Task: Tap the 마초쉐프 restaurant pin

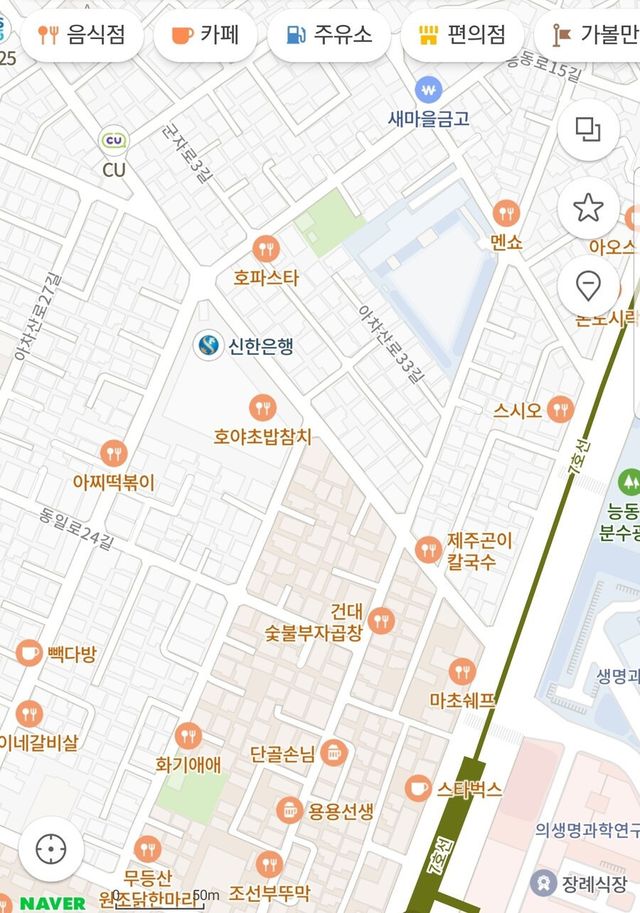Action: click(462, 672)
